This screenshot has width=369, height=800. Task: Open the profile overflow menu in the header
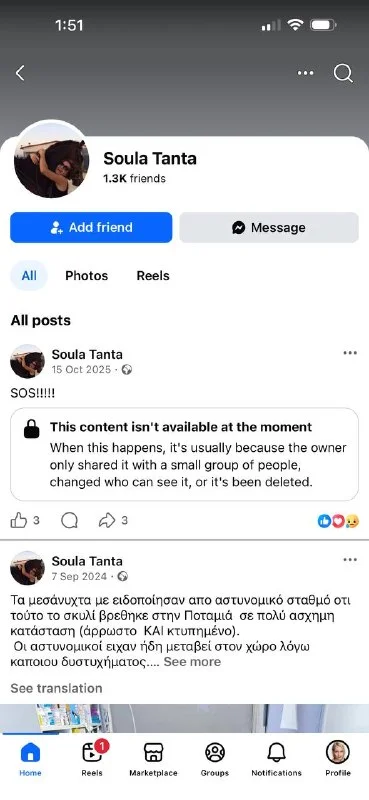(305, 73)
